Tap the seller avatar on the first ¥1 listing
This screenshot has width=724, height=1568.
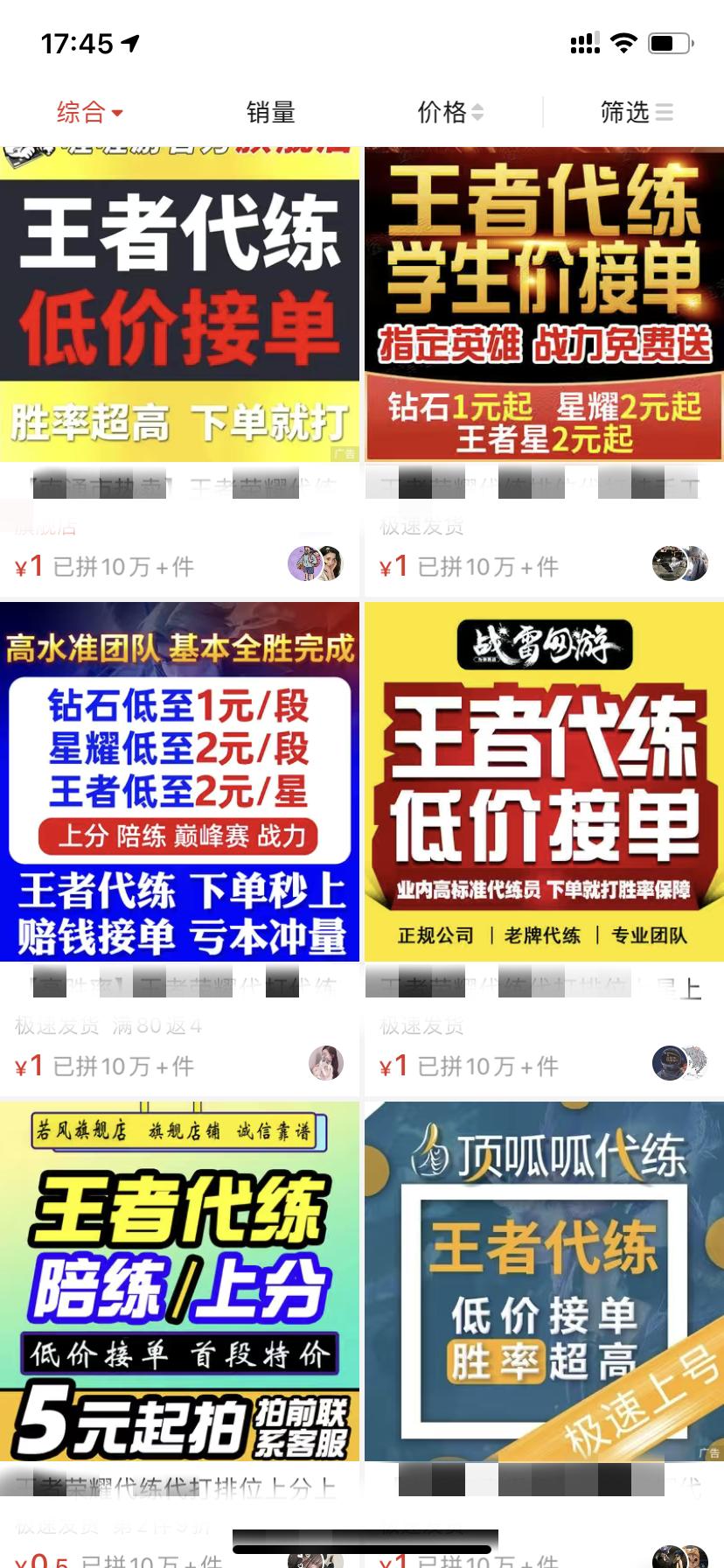[315, 563]
